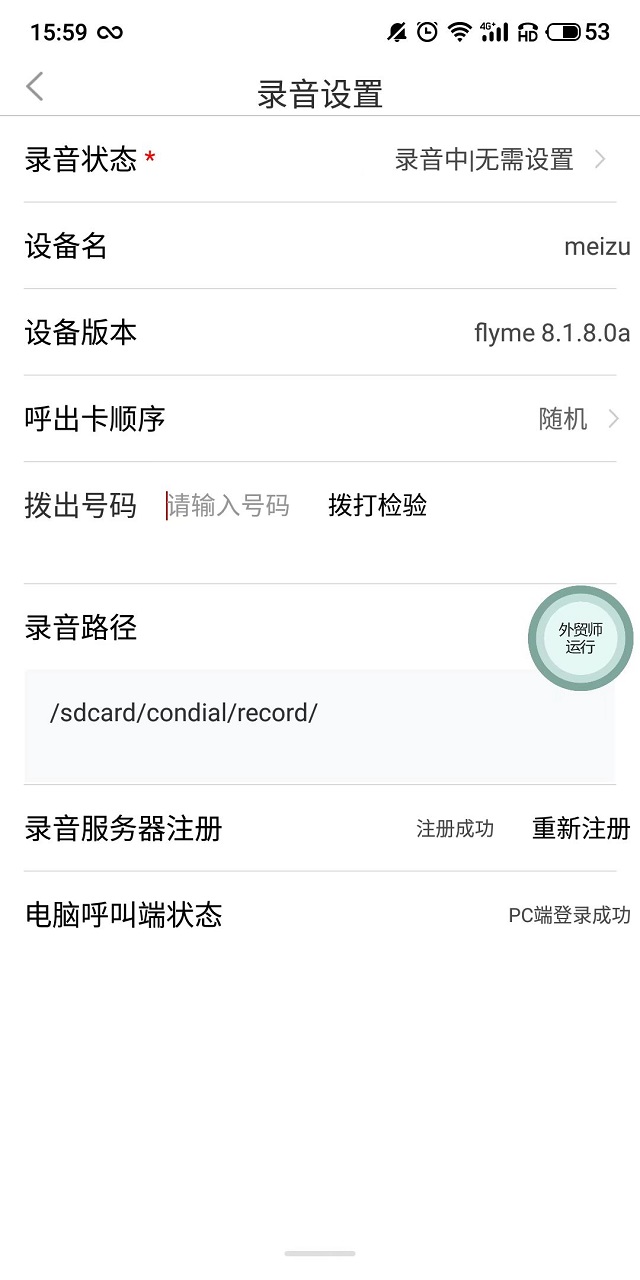Viewport: 640px width, 1280px height.
Task: Focus the 请输入号码 input field
Action: coord(230,506)
